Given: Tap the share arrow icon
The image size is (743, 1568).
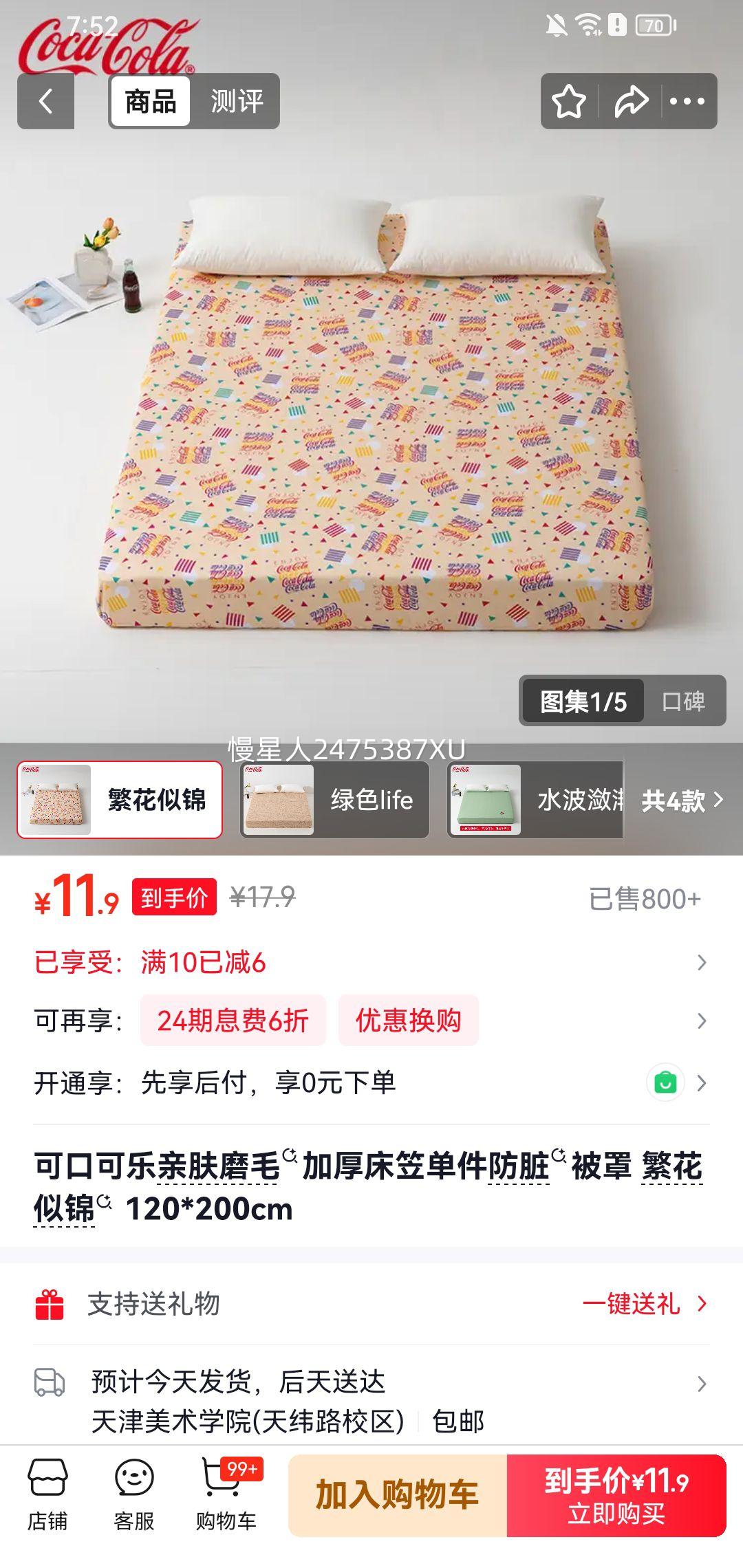Looking at the screenshot, I should click(x=630, y=102).
